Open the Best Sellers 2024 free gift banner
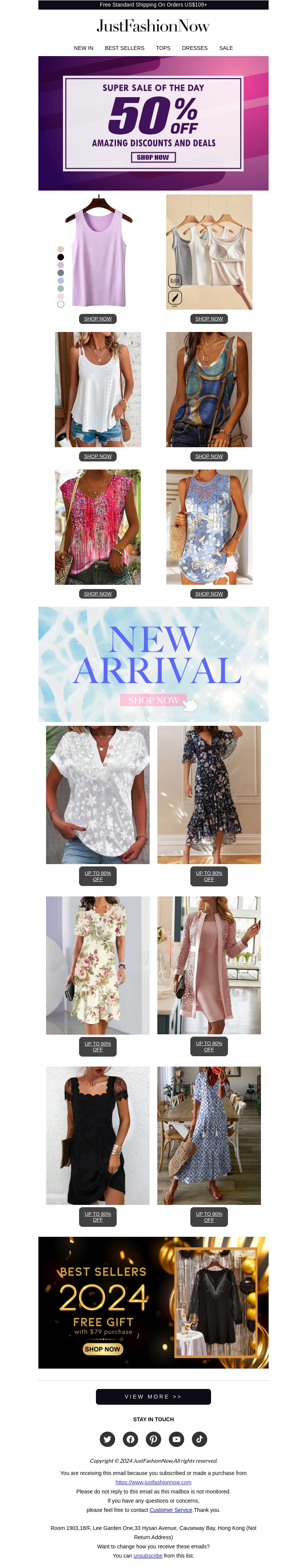This screenshot has width=307, height=1568. [x=153, y=1303]
